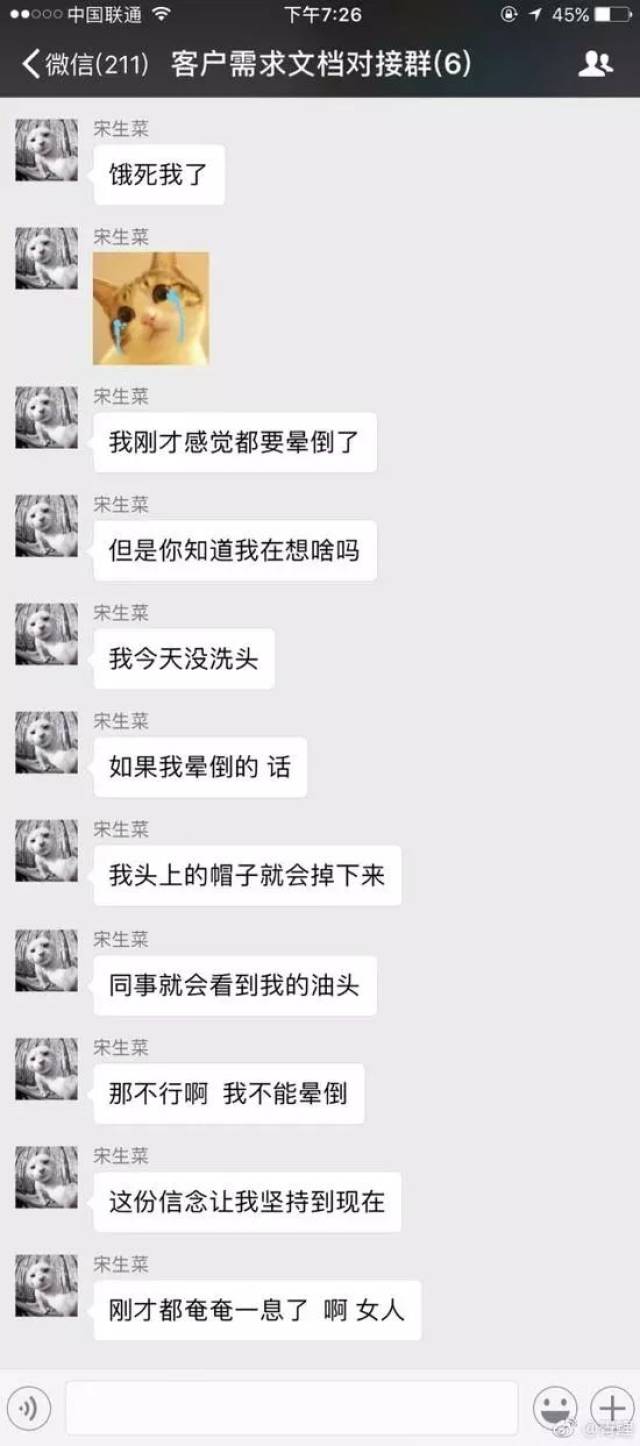Go back to the 微信 chat list
640x1446 pixels.
[x=84, y=65]
